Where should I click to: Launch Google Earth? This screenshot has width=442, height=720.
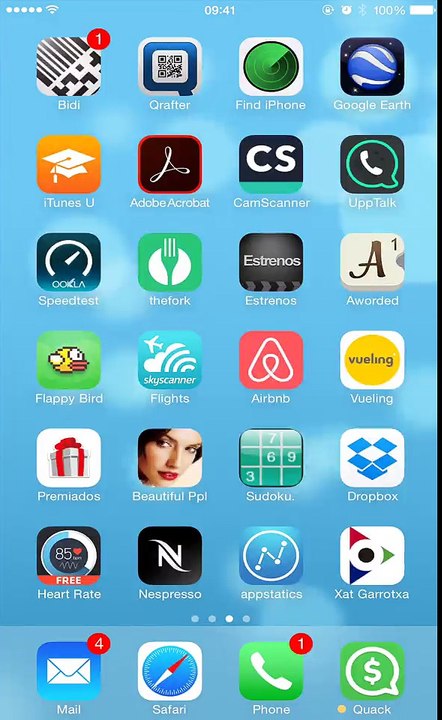click(372, 67)
